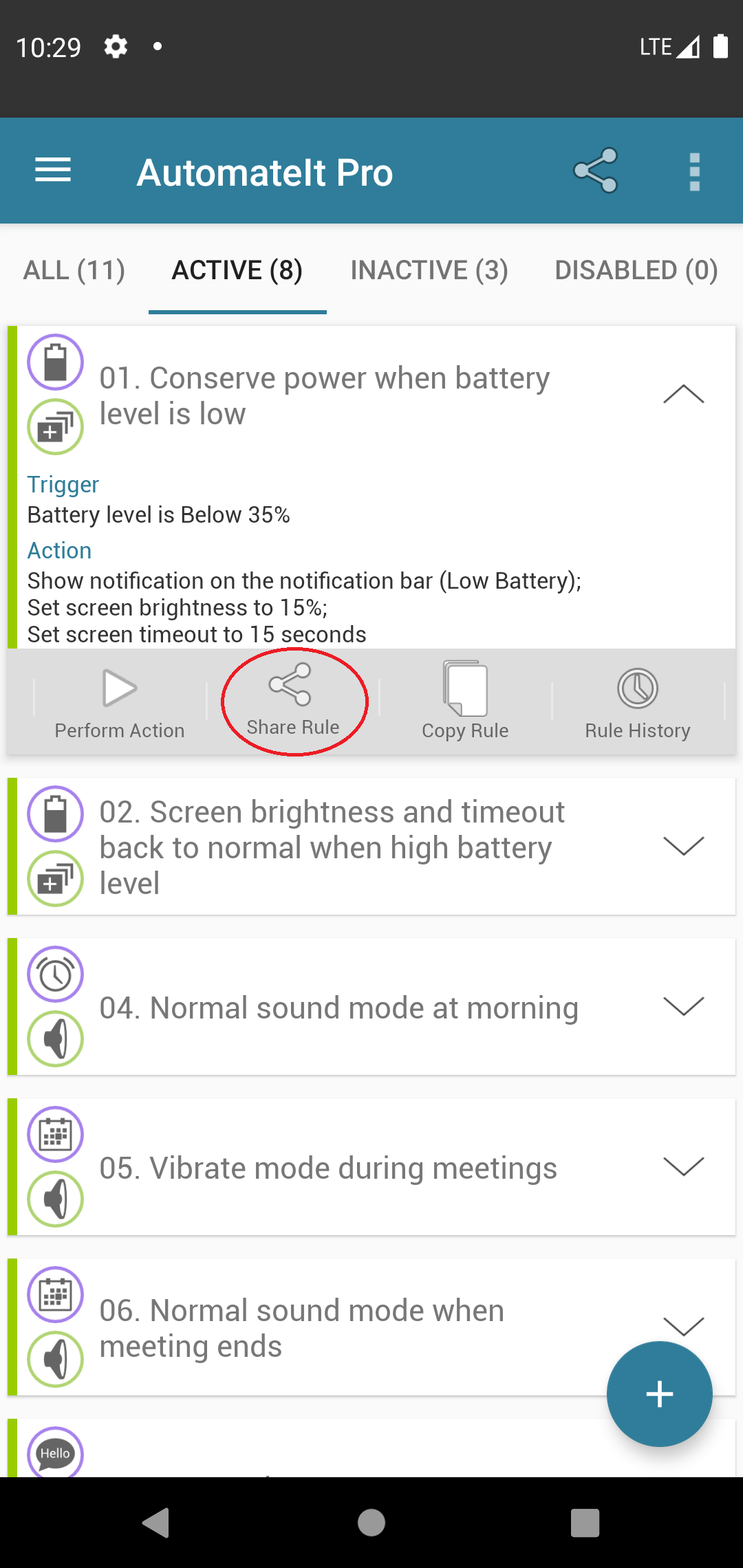The image size is (743, 1568).
Task: Switch to the ALL (11) tab
Action: point(74,270)
